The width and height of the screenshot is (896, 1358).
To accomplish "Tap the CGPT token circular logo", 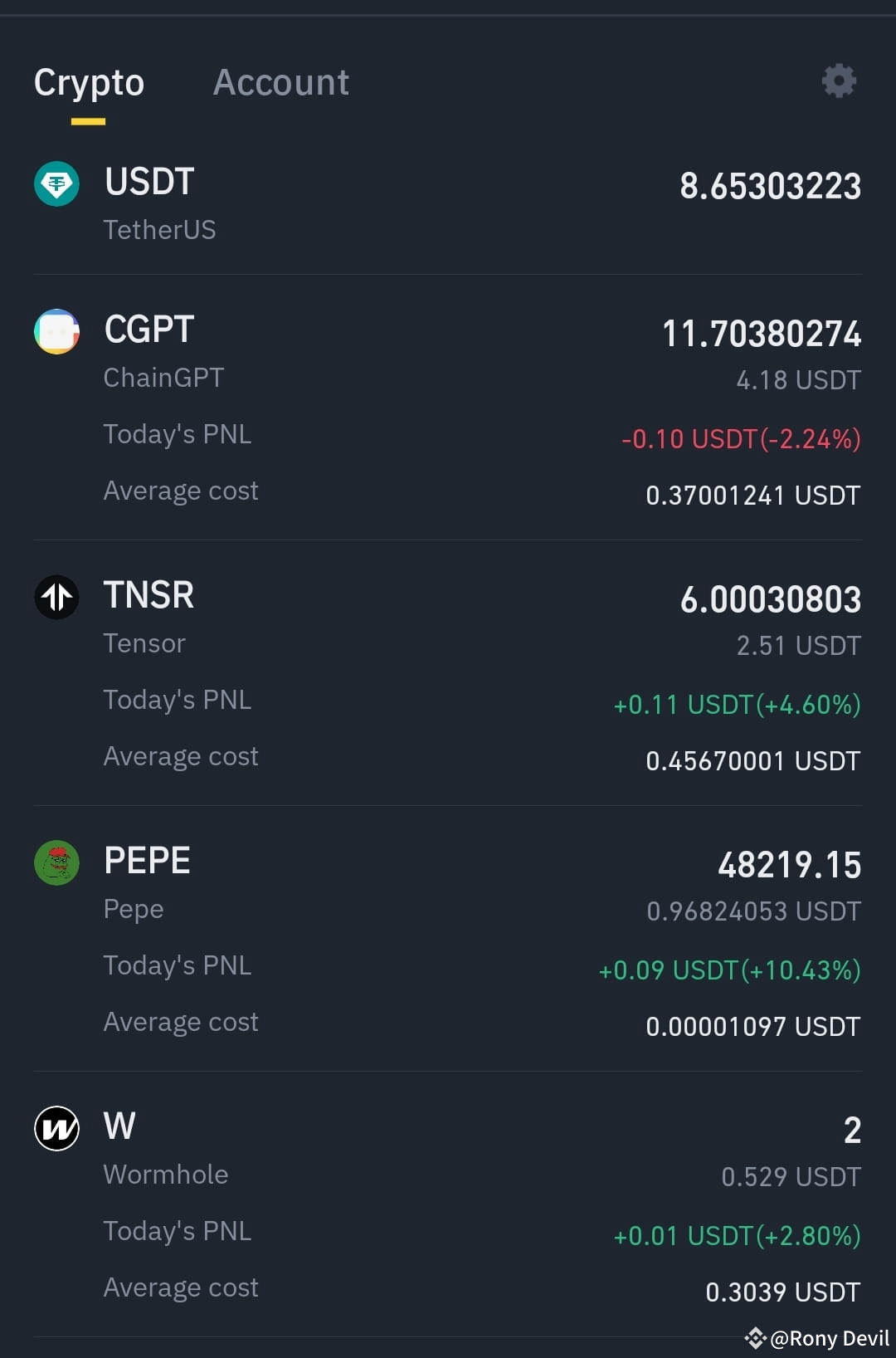I will coord(55,330).
